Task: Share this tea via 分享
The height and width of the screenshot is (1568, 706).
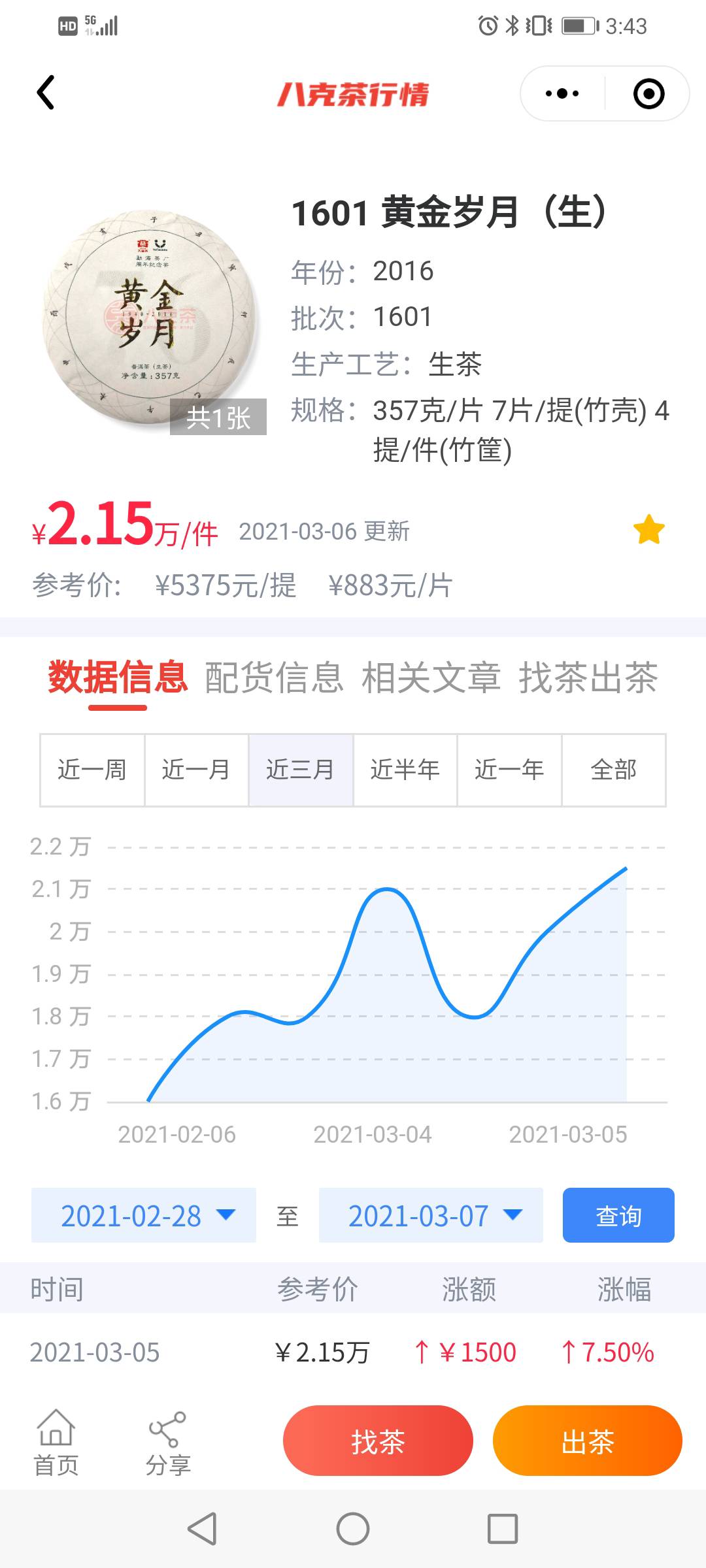Action: click(168, 1443)
